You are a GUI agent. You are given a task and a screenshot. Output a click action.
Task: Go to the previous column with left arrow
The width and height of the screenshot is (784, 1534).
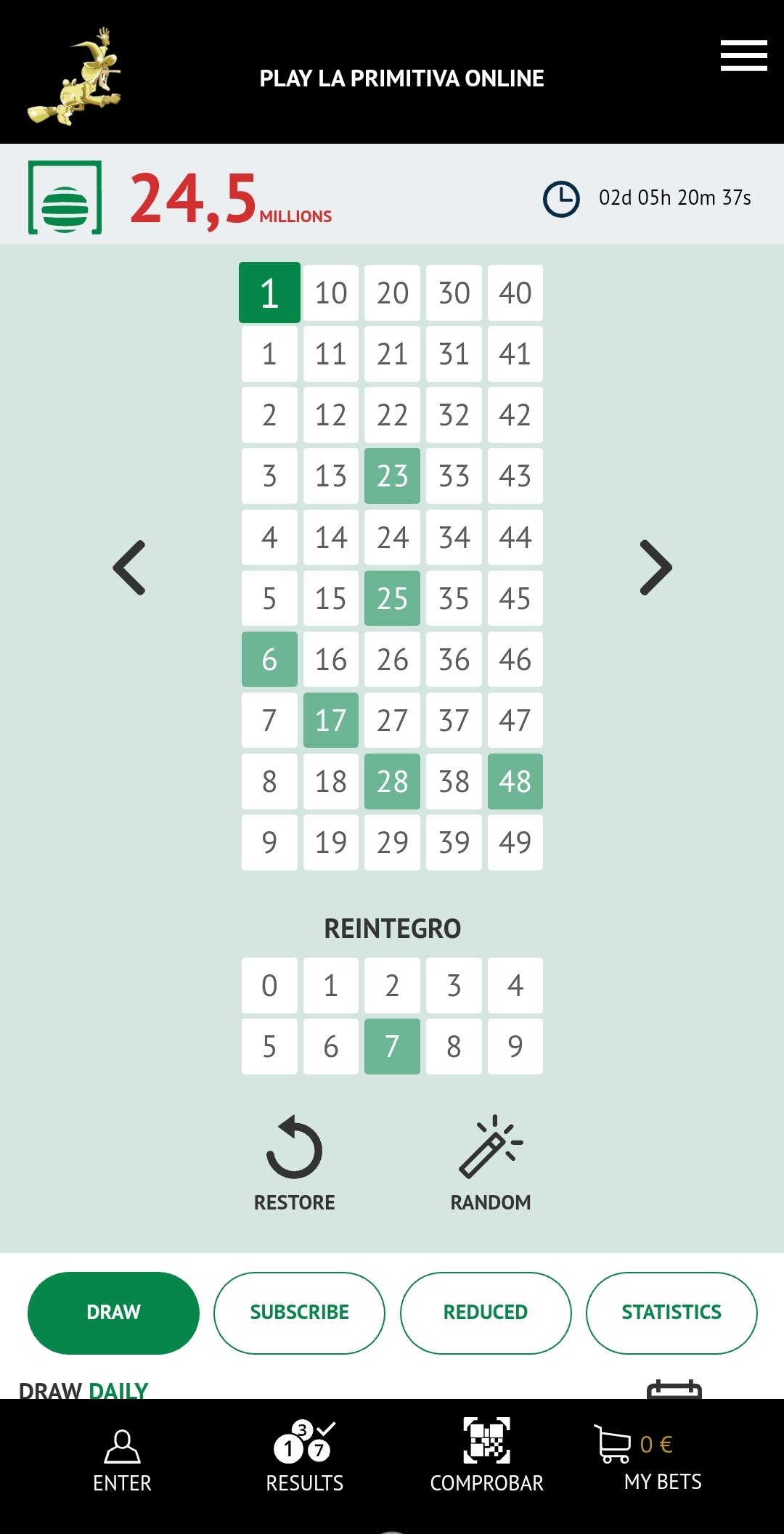click(130, 568)
